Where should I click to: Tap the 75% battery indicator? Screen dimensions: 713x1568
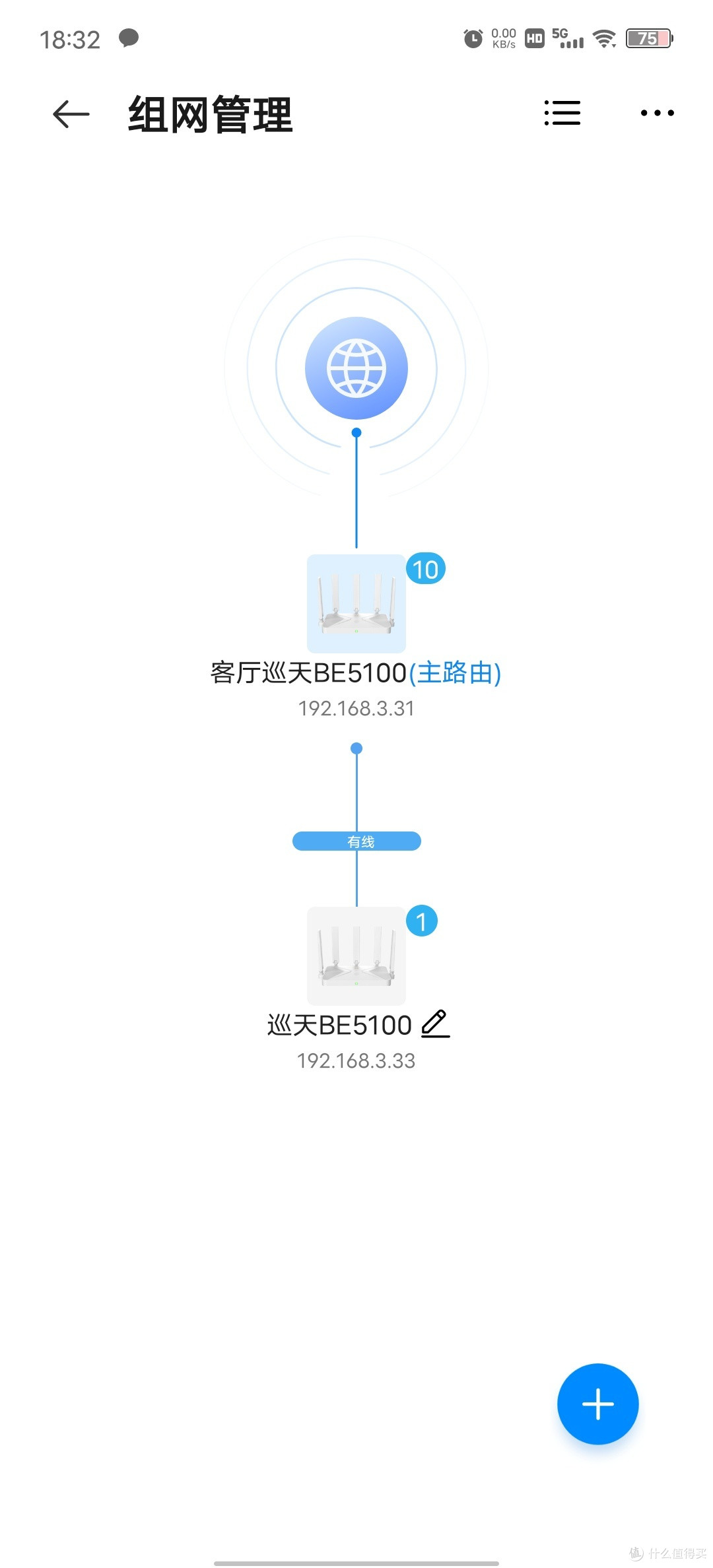(648, 38)
